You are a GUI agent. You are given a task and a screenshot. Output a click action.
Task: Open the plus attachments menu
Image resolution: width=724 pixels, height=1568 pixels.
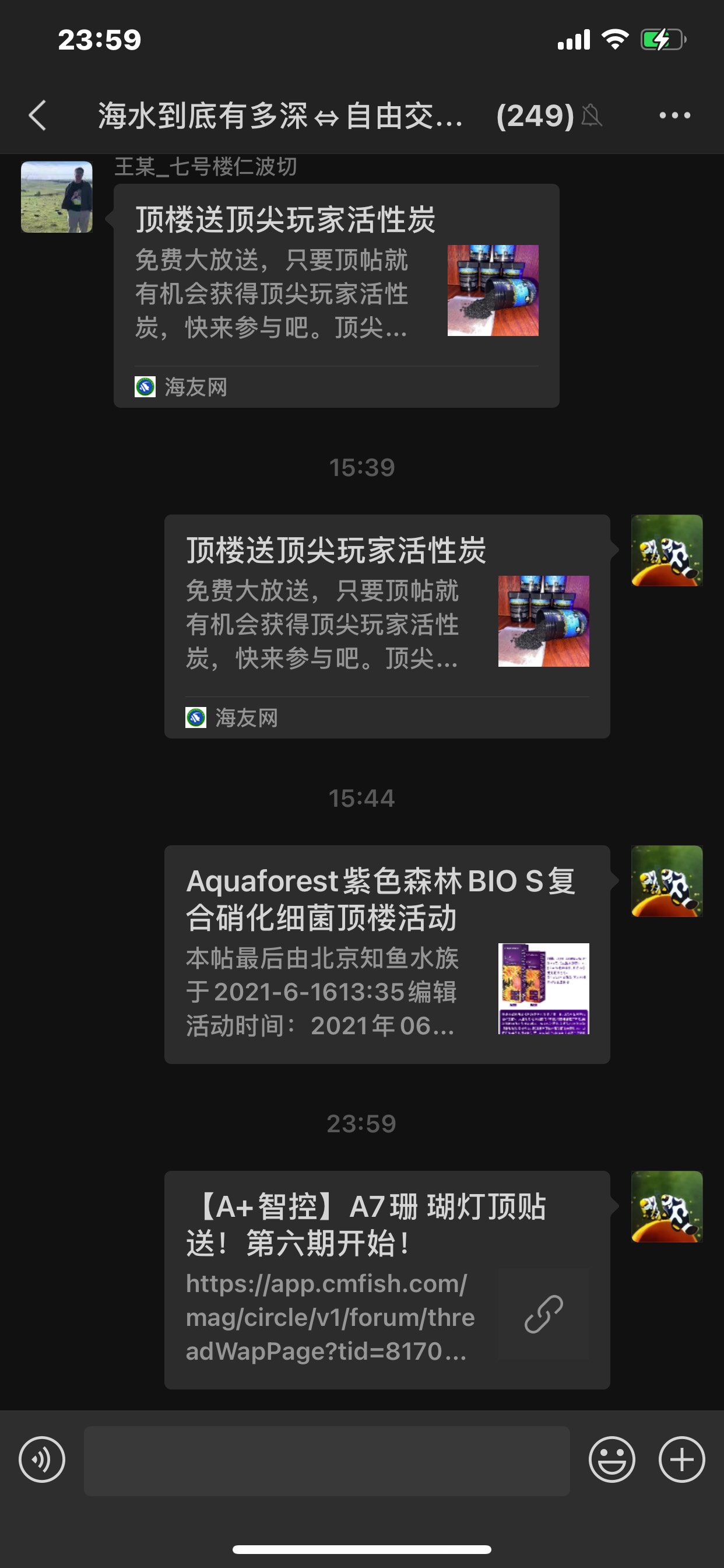(681, 1459)
